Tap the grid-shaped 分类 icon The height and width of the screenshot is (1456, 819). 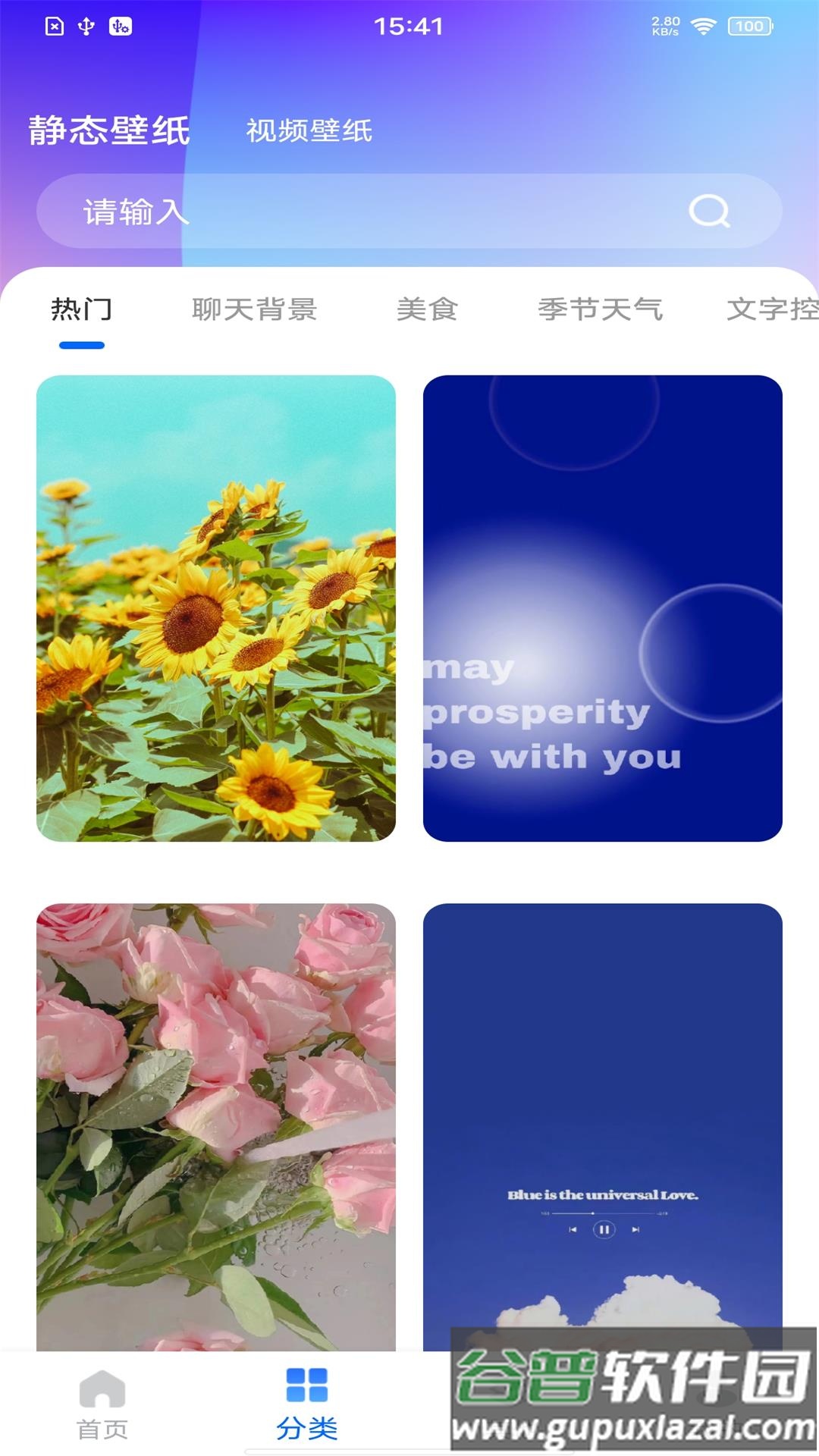coord(306,1384)
